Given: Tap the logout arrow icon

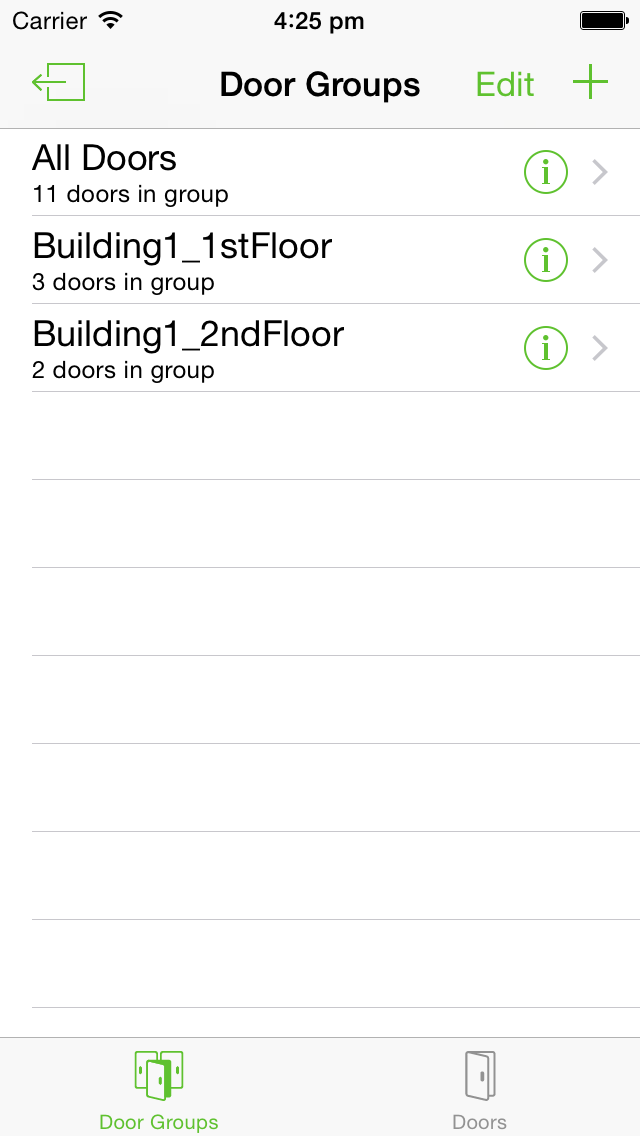Looking at the screenshot, I should (x=59, y=83).
